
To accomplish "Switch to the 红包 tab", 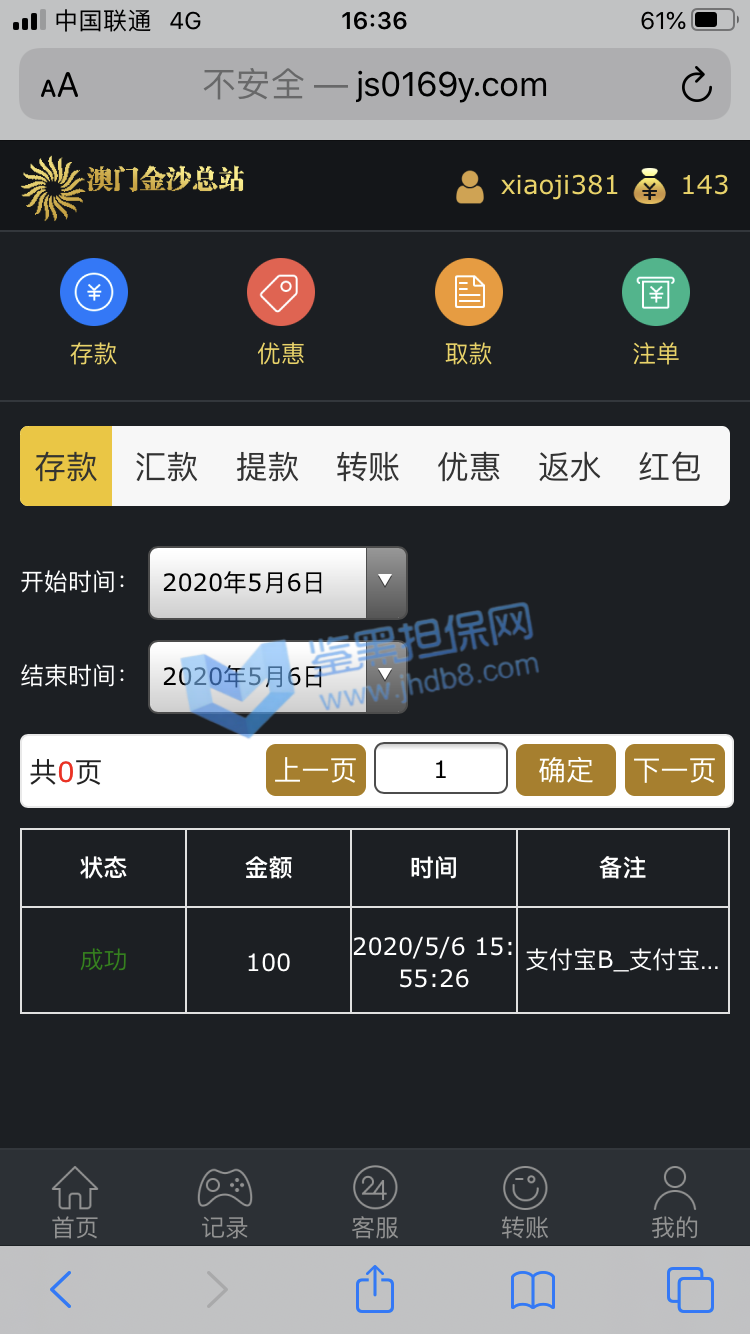I will tap(669, 467).
